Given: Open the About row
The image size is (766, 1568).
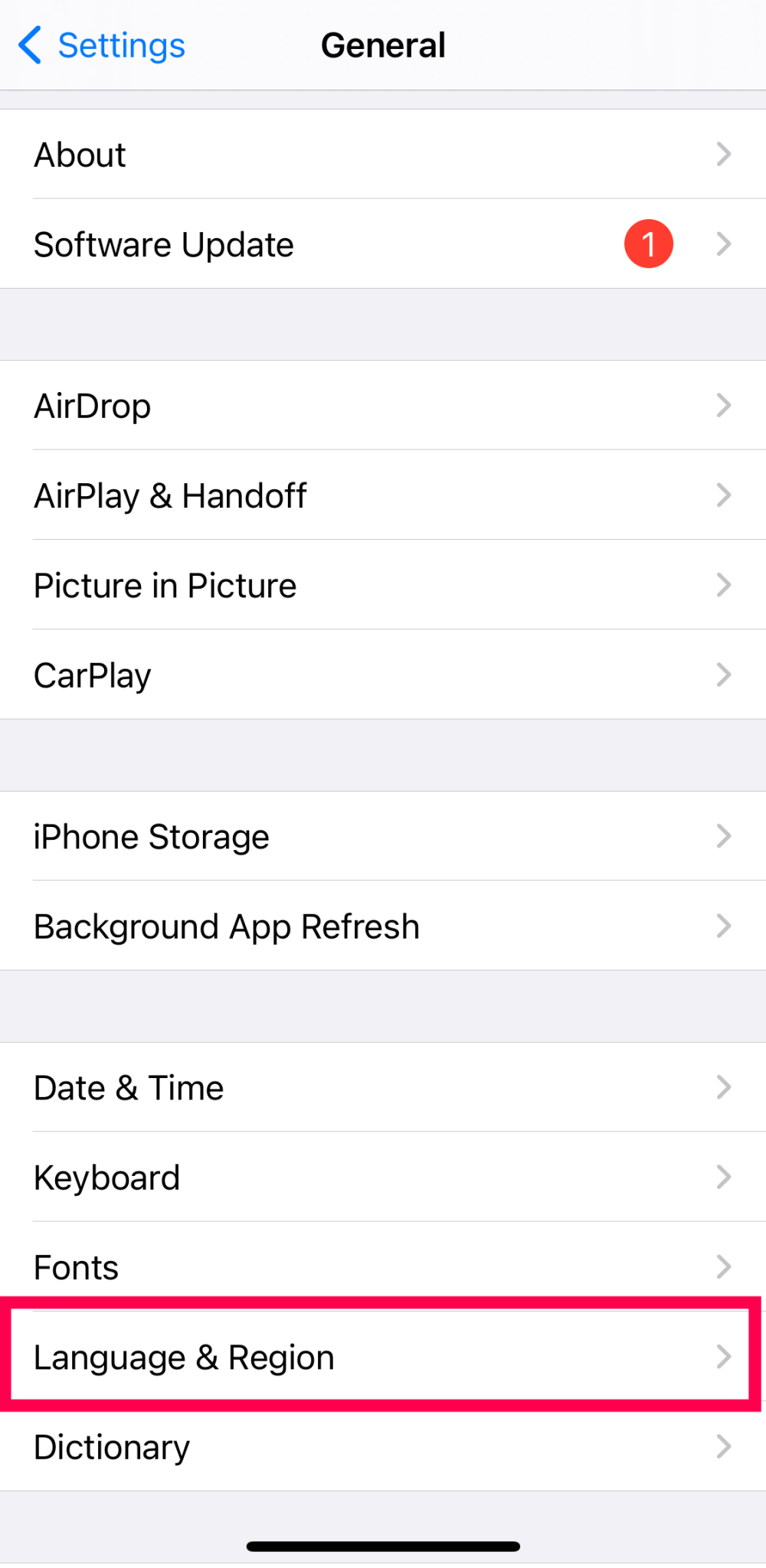Looking at the screenshot, I should pos(383,155).
